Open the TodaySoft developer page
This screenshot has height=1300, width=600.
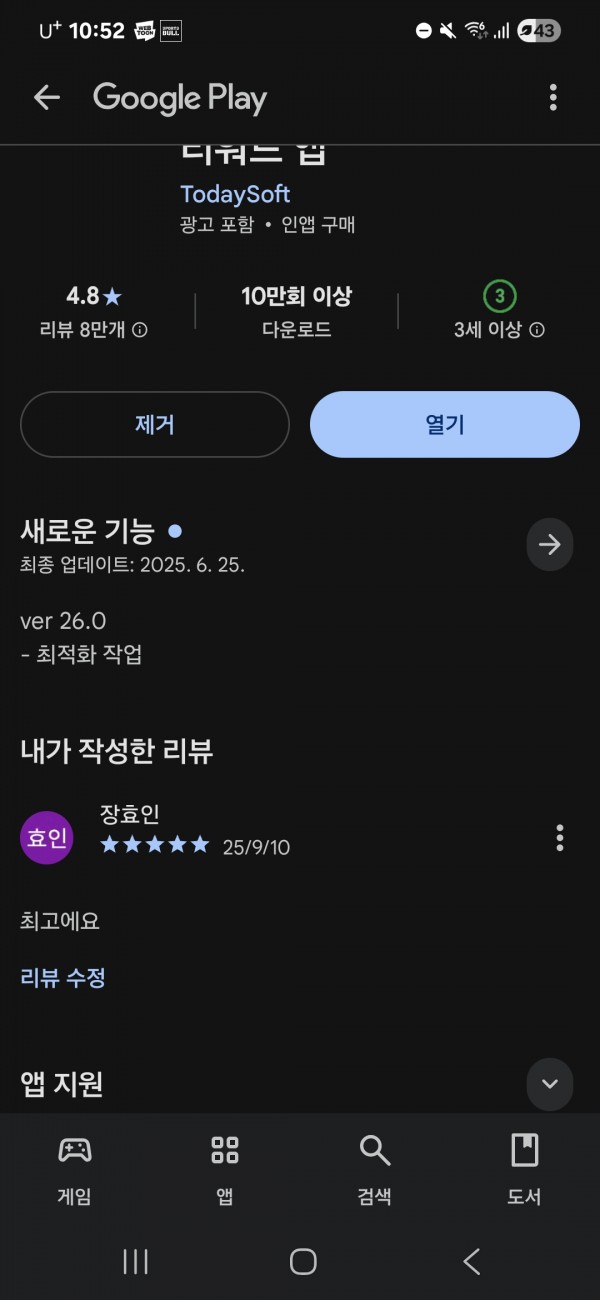pos(236,194)
